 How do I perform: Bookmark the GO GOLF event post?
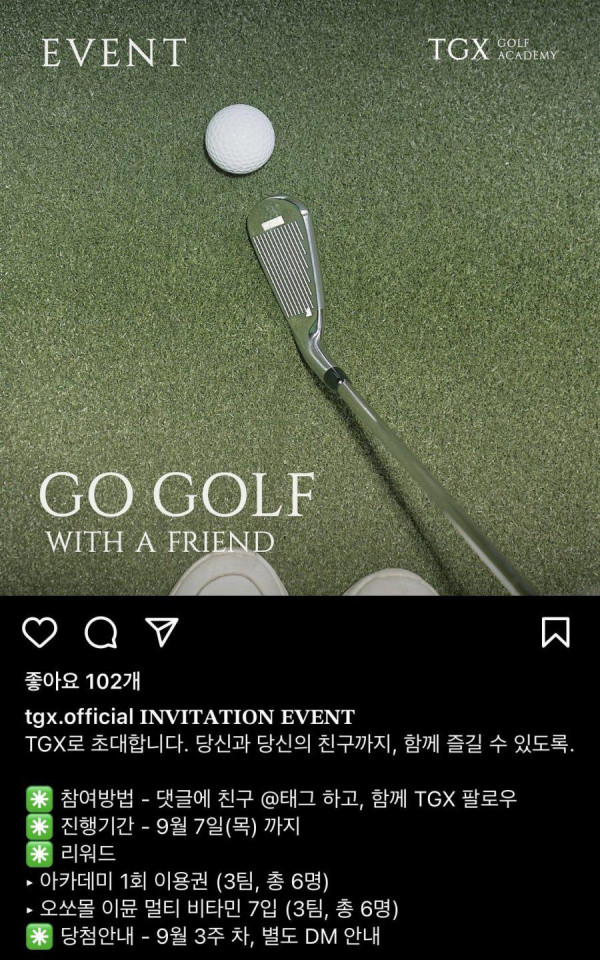click(x=556, y=632)
